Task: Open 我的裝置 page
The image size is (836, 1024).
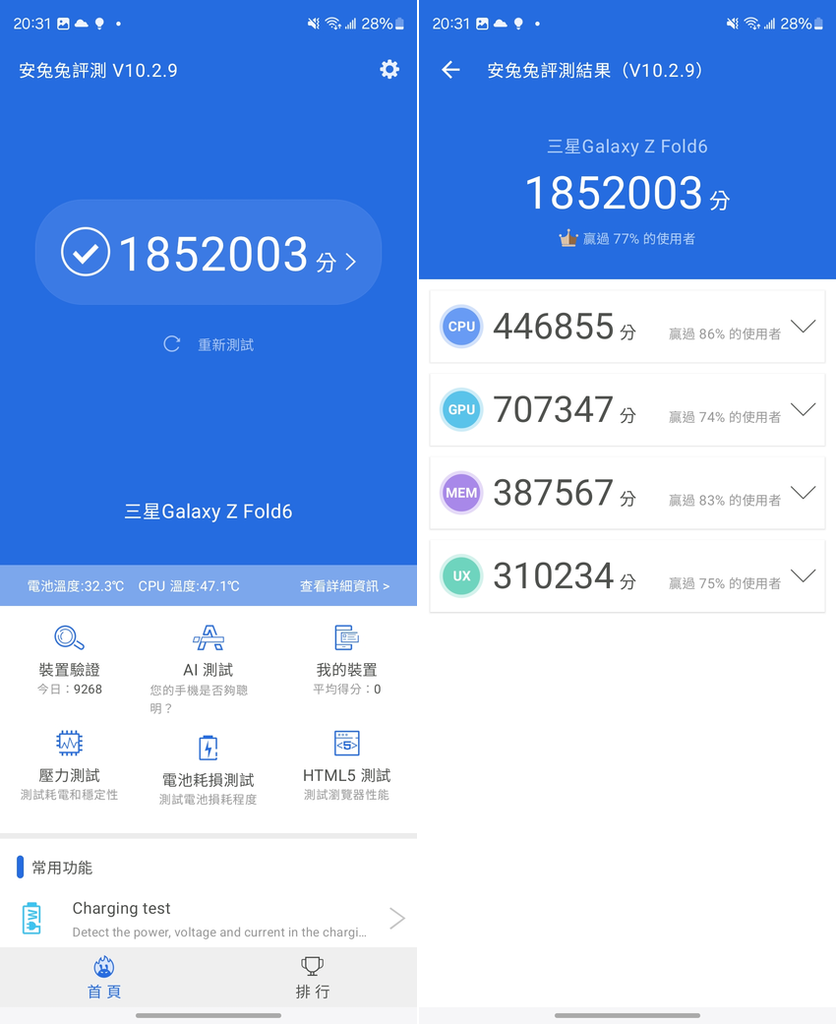Action: (346, 660)
